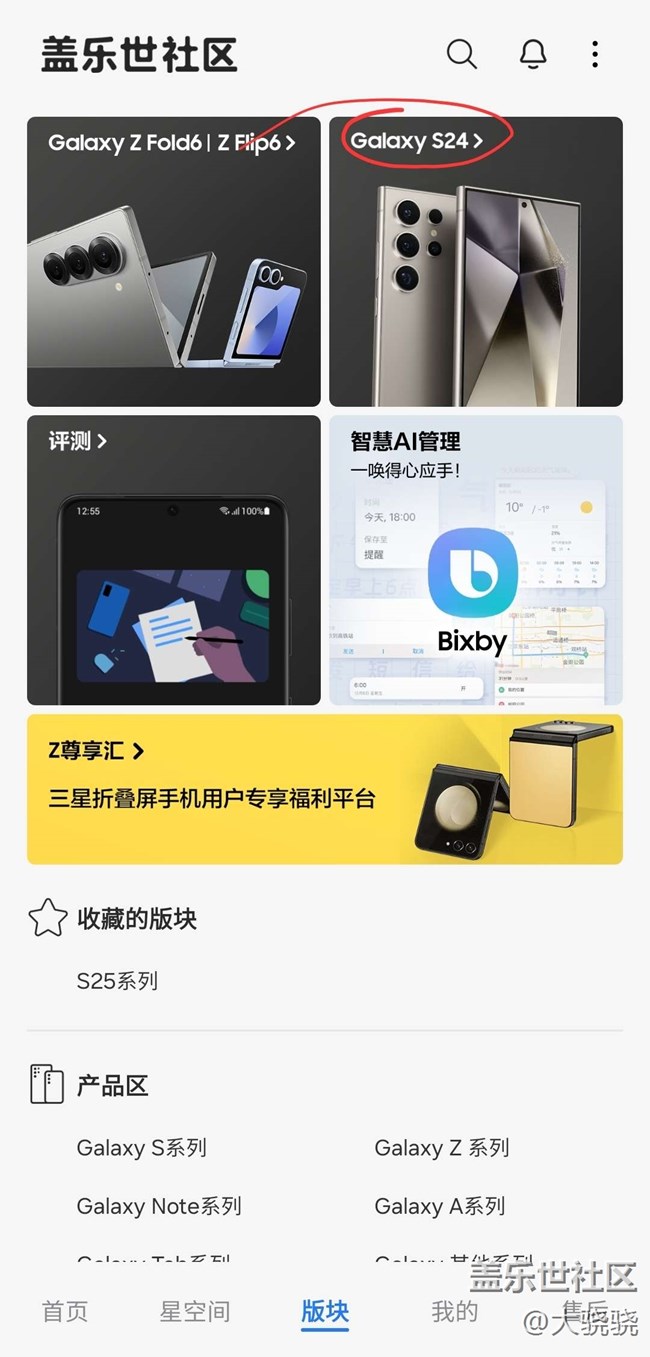Open the S25系列 favorited board
This screenshot has width=650, height=1357.
click(117, 981)
